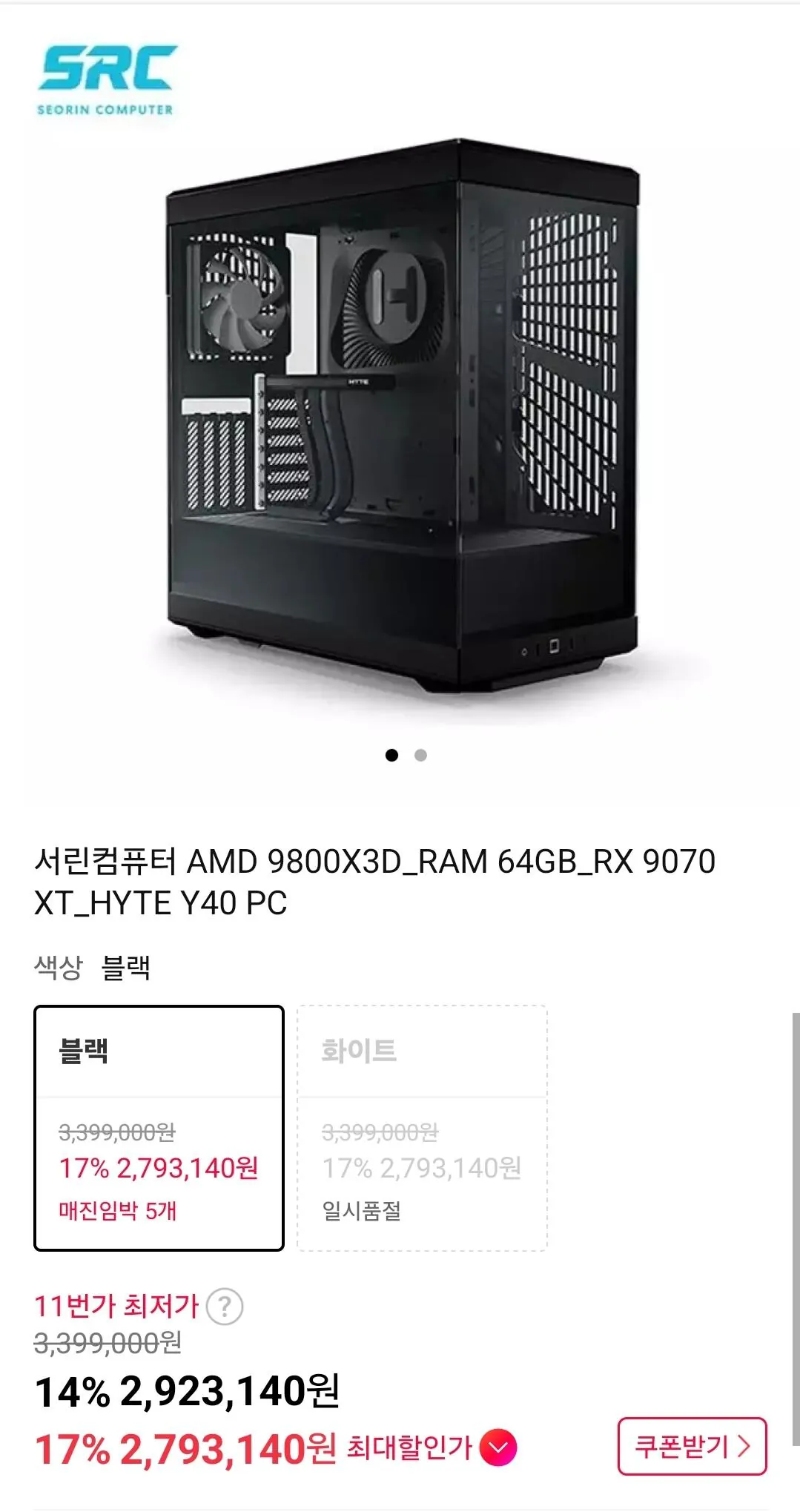Select the second carousel indicator dot
Screen dimensions: 800x1512
coord(421,755)
